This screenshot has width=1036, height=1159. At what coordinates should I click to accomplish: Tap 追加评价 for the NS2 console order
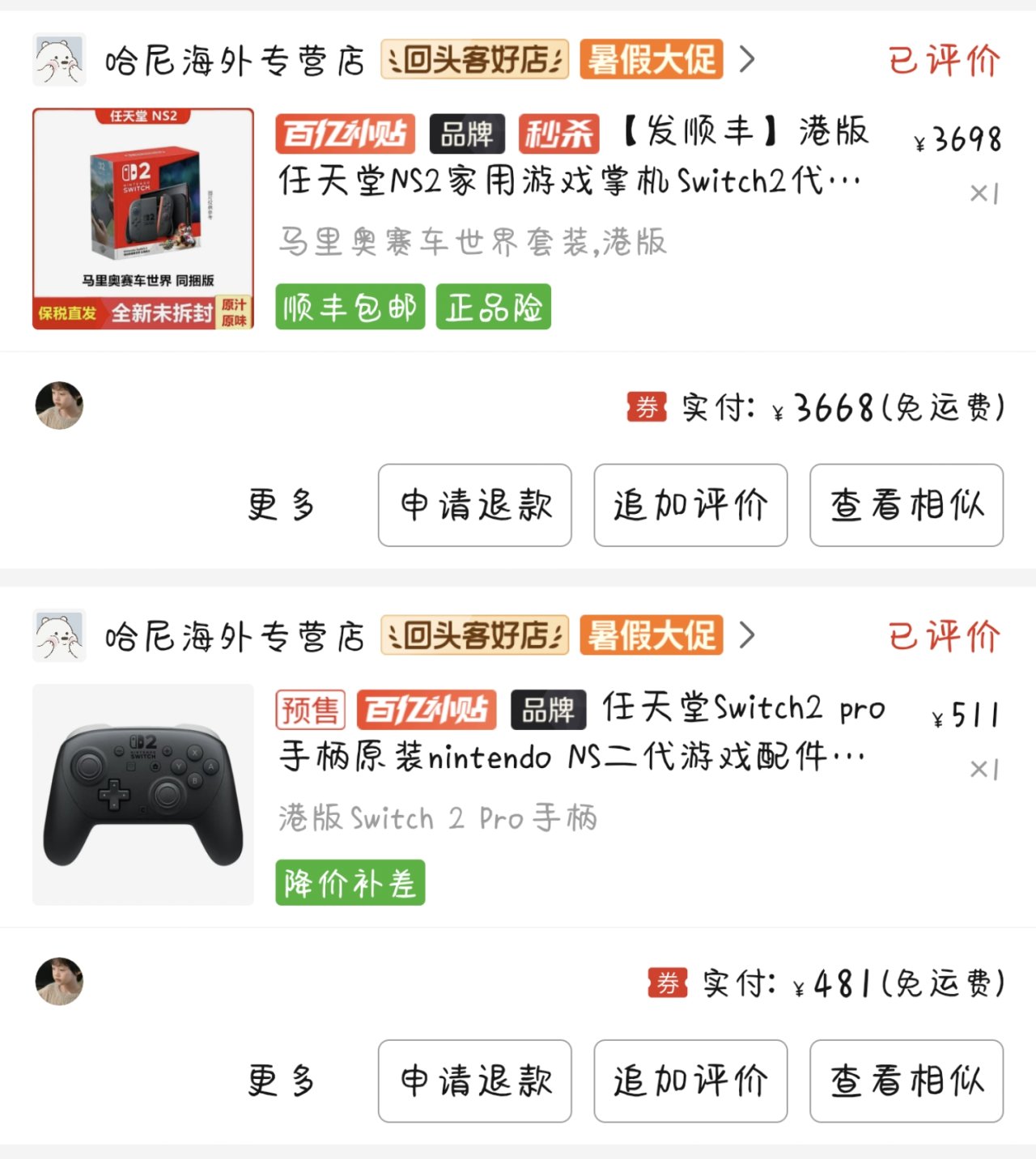coord(690,505)
